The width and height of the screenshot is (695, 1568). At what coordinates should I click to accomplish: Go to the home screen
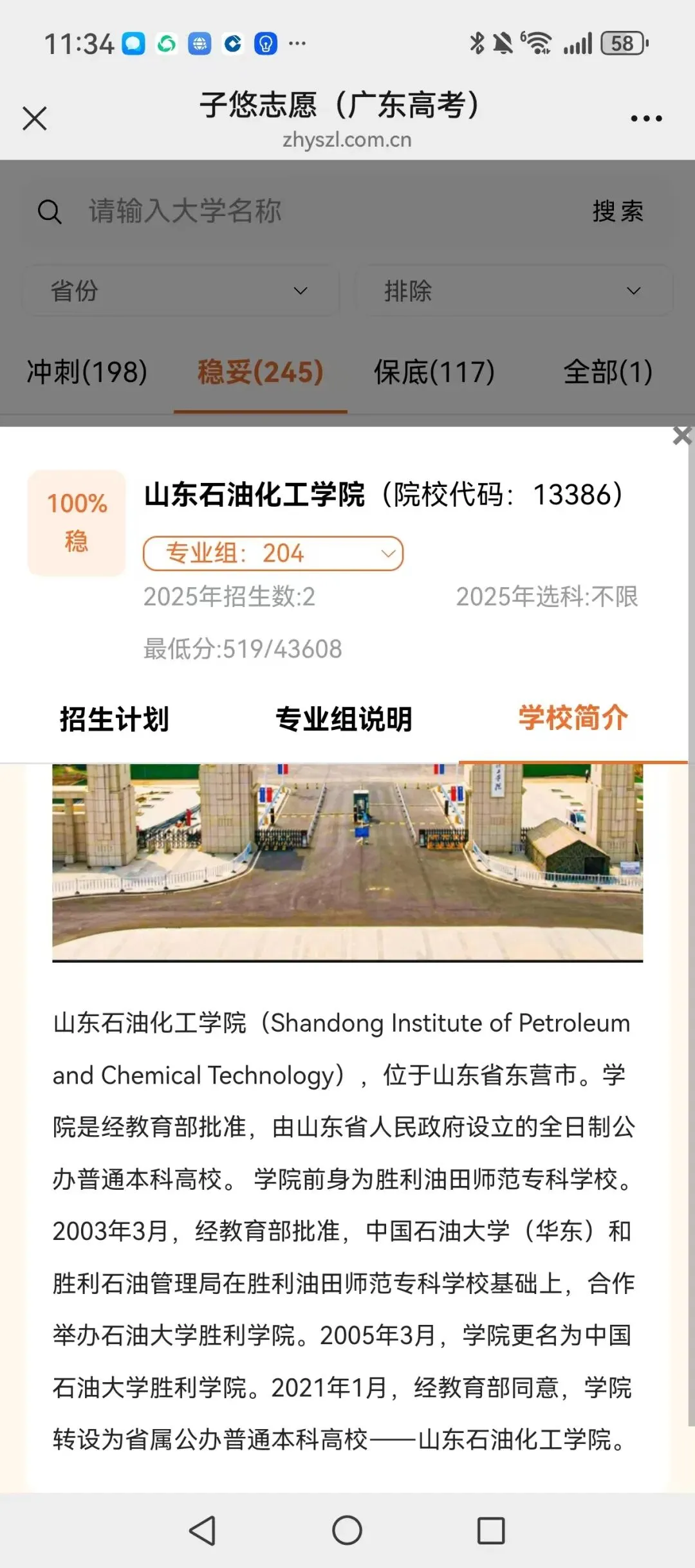(347, 1530)
